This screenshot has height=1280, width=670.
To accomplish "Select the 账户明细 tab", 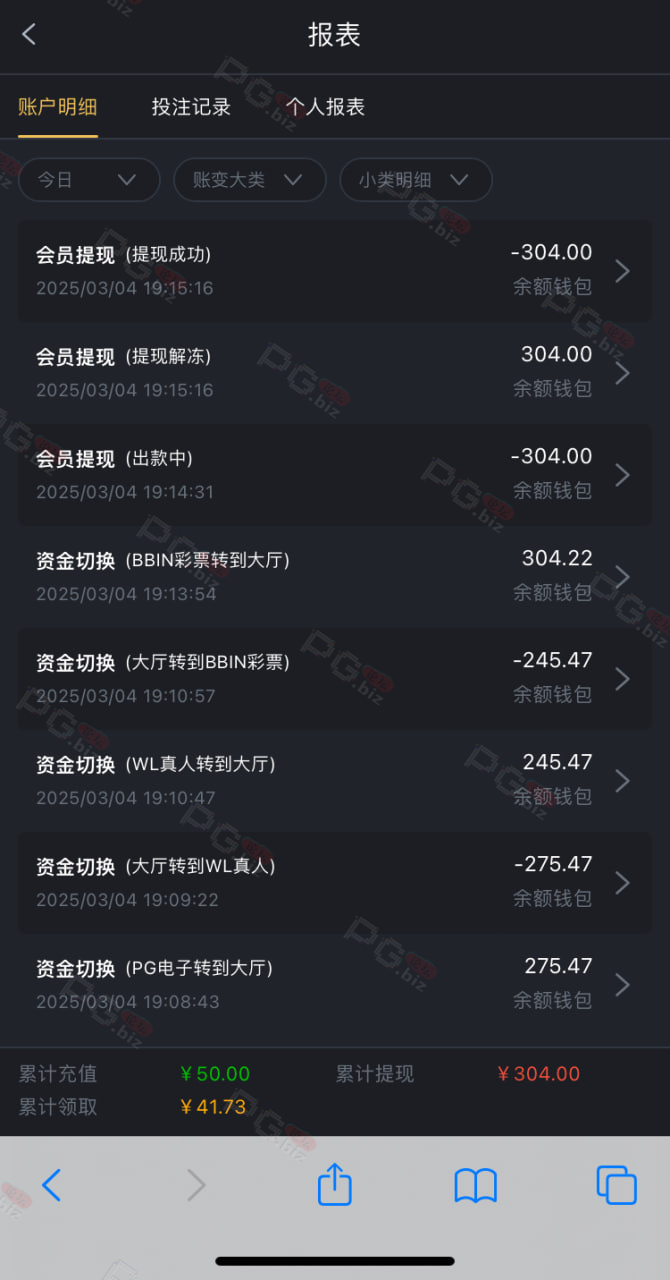I will [x=58, y=107].
